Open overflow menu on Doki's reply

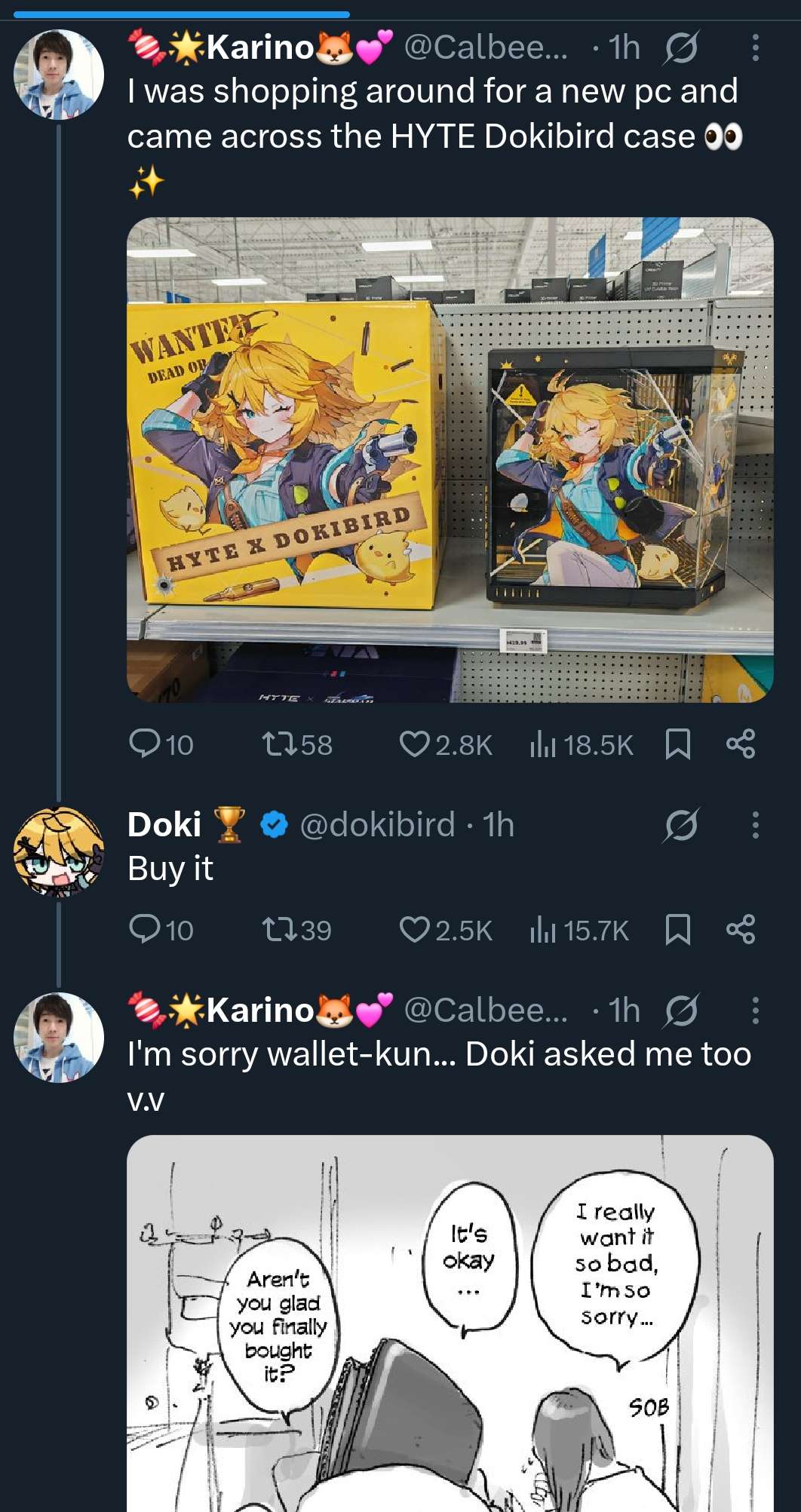[x=754, y=825]
